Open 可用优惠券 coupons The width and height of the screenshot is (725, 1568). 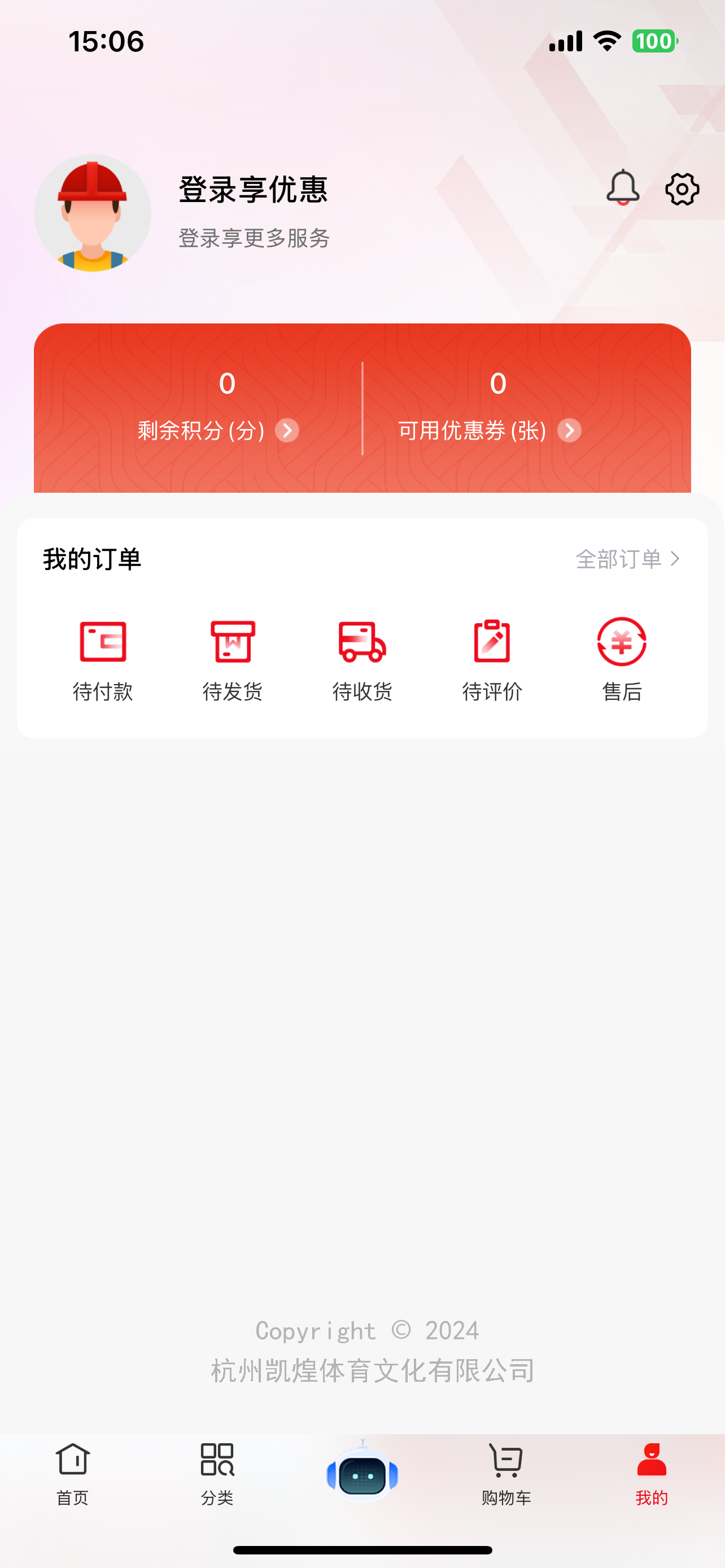(490, 430)
